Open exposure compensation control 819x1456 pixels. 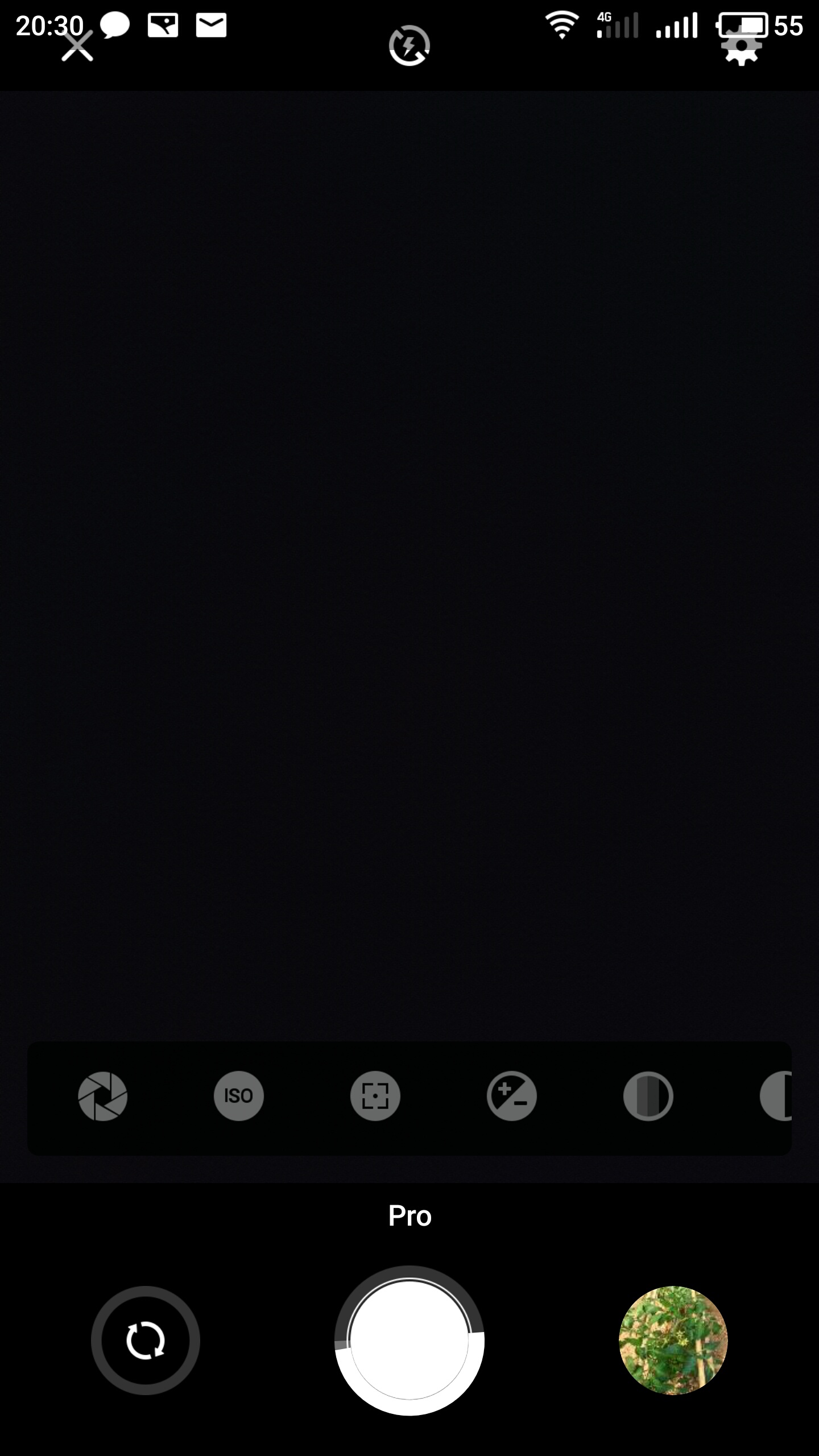click(x=512, y=1096)
